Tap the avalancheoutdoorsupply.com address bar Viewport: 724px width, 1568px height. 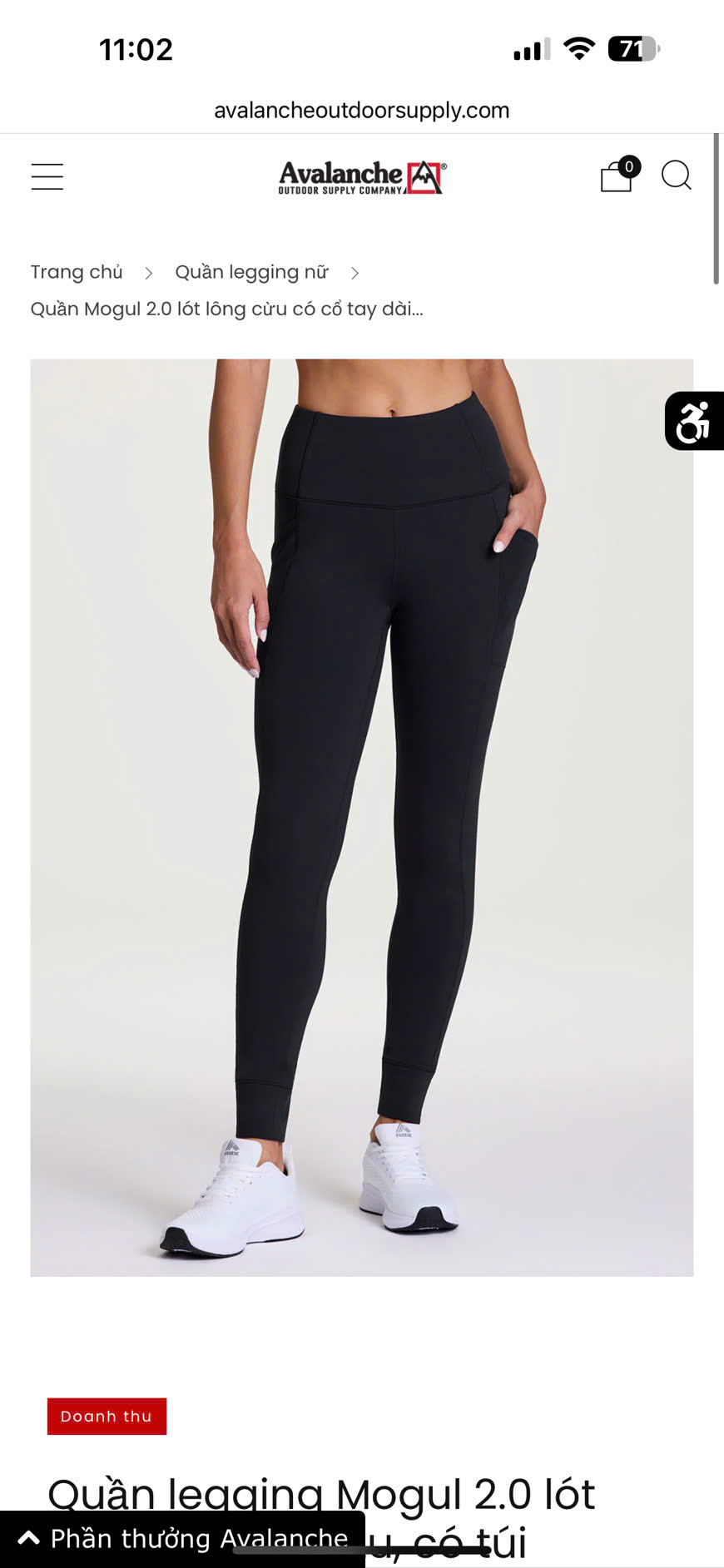click(362, 110)
